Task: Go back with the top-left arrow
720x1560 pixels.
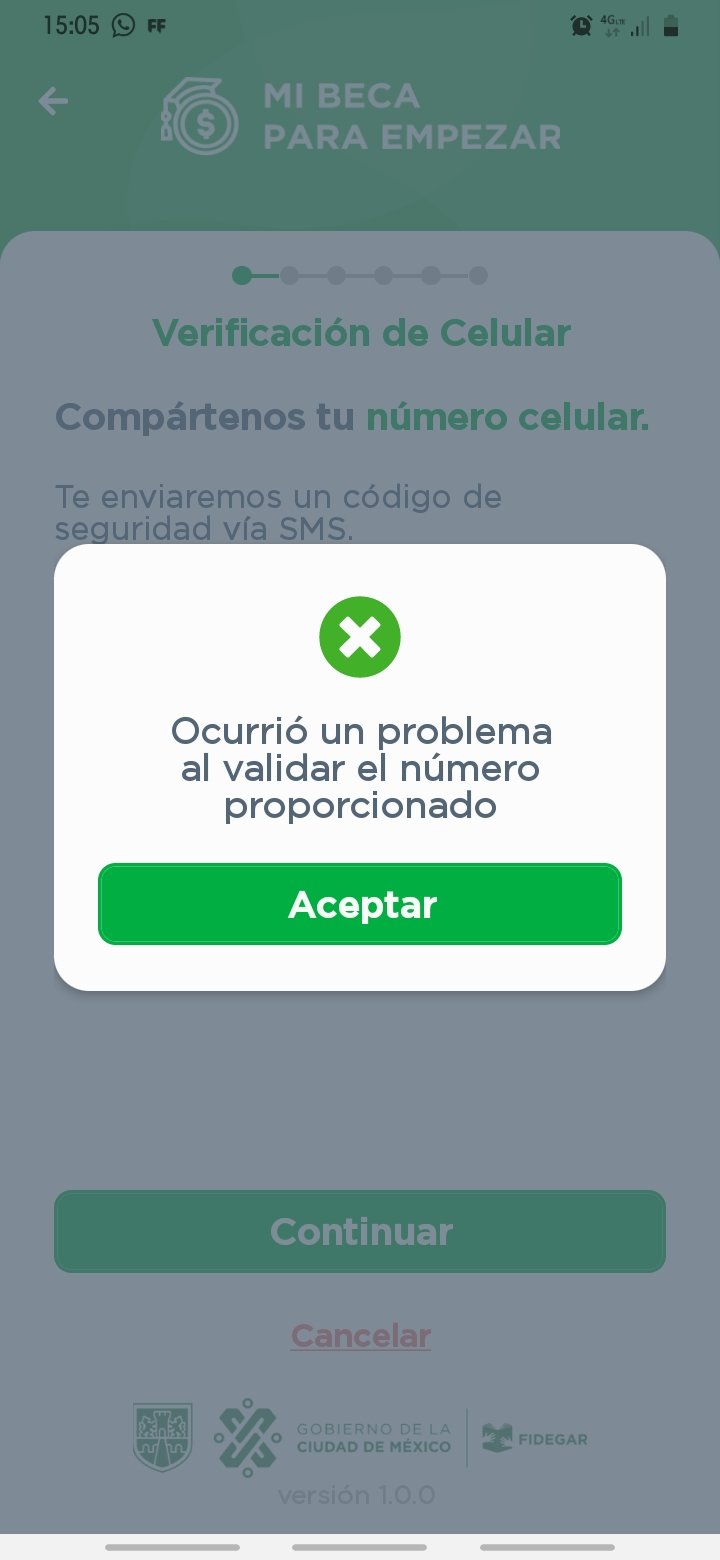Action: coord(53,101)
